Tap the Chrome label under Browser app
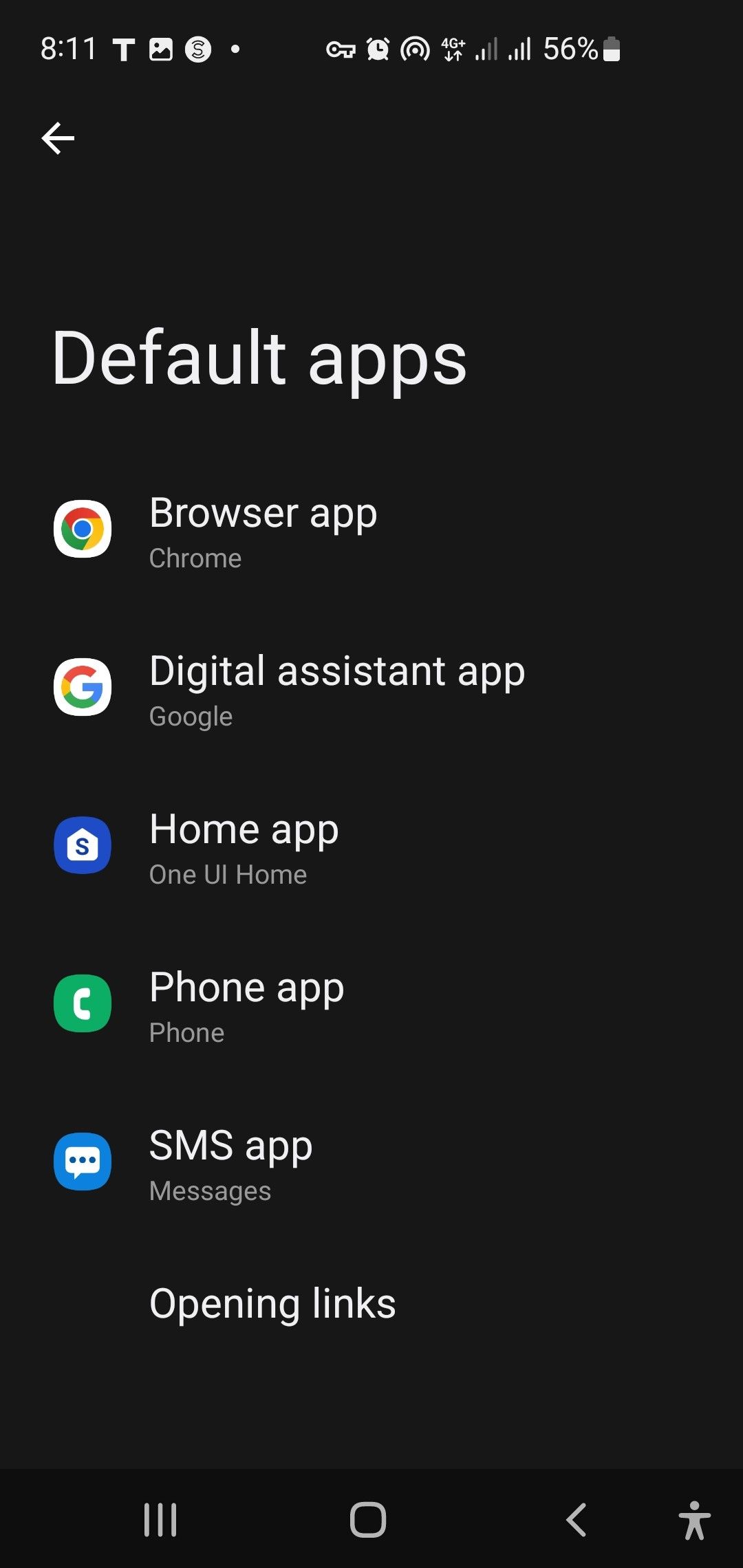The height and width of the screenshot is (1568, 743). (195, 558)
